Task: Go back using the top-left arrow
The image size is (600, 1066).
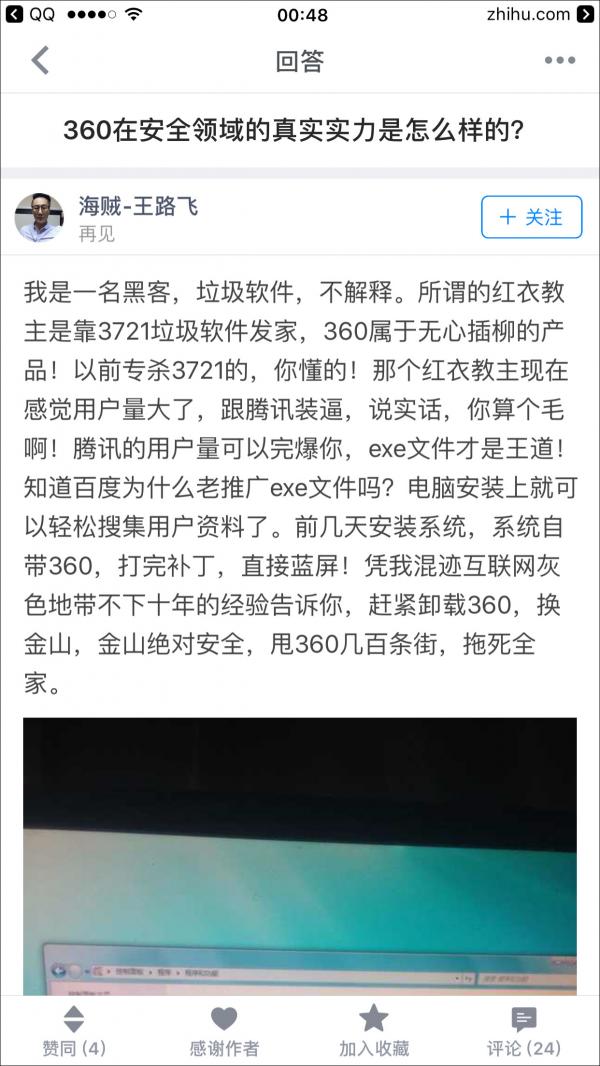Action: pos(40,61)
